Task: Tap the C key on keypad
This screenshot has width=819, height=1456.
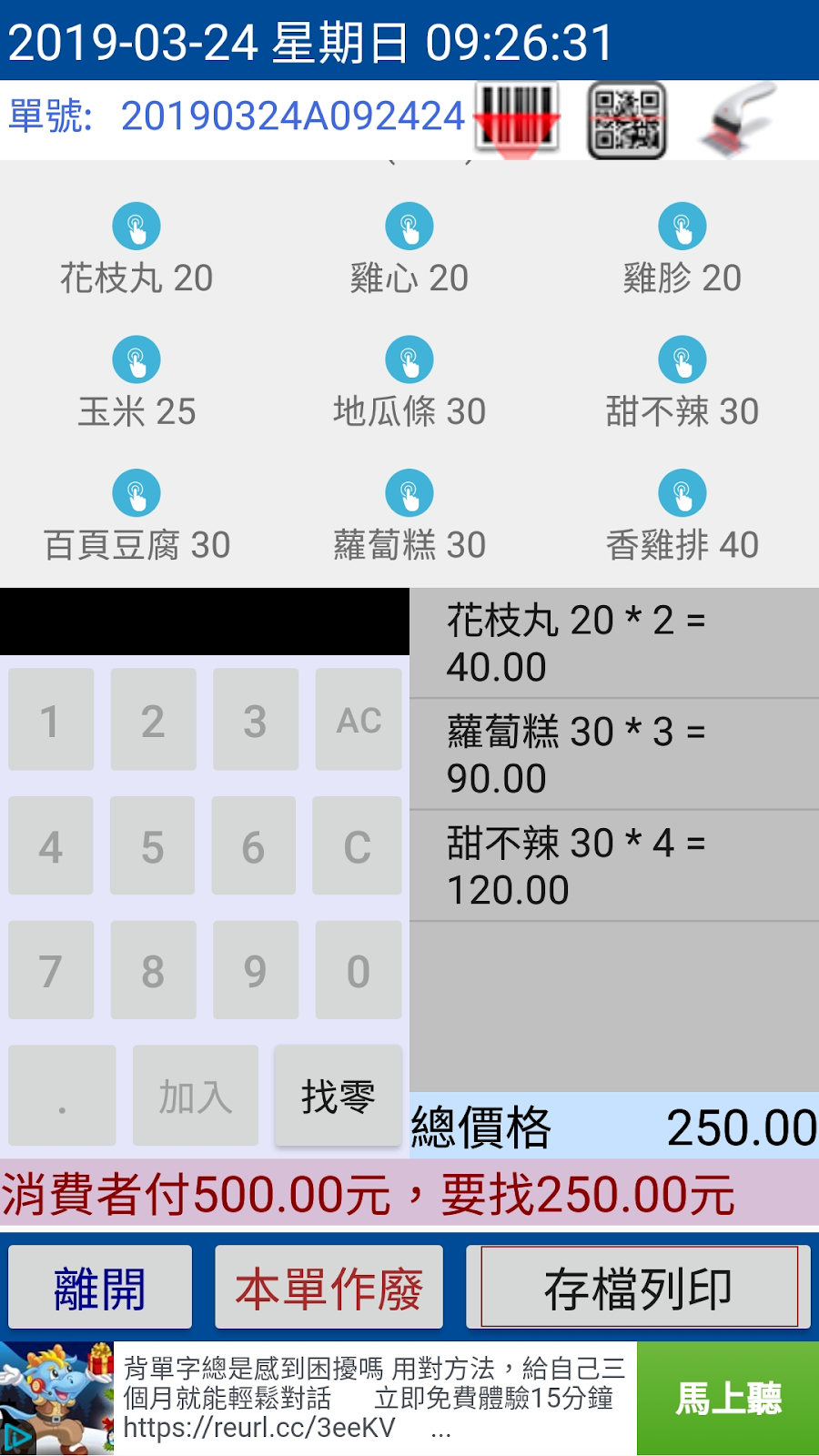Action: 357,846
